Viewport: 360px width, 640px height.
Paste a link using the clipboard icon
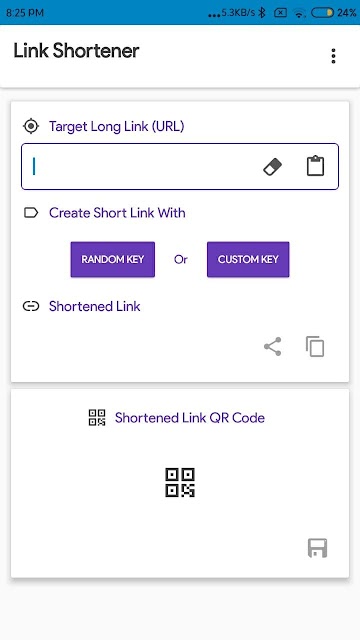(315, 166)
